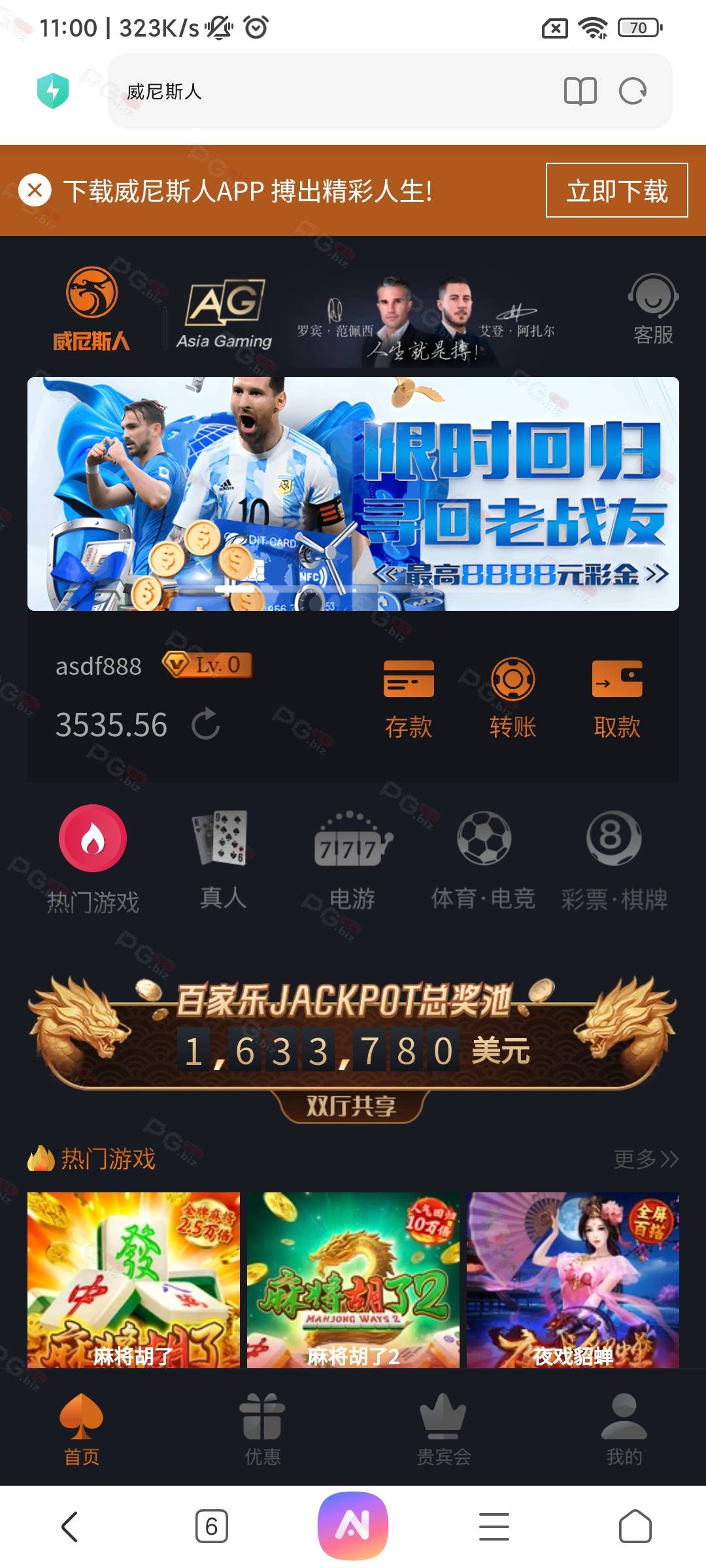706x1568 pixels.
Task: Reload the page in the browser
Action: 633,91
